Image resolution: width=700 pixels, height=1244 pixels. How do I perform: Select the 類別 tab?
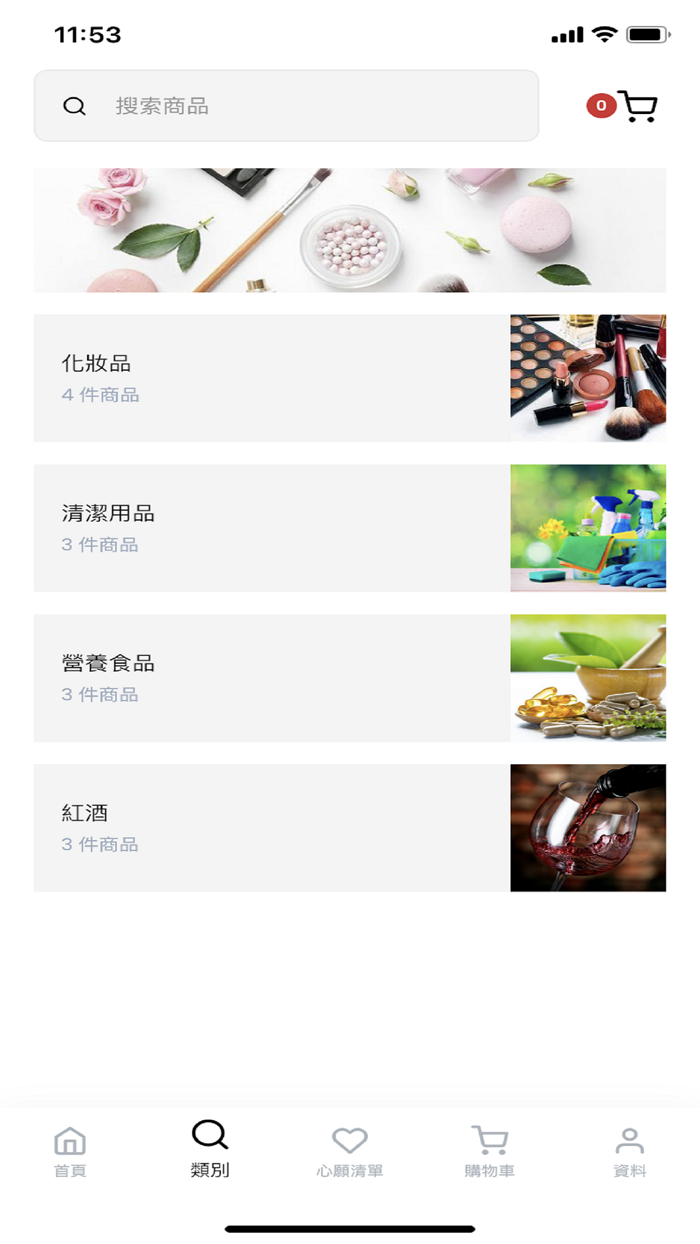210,1150
